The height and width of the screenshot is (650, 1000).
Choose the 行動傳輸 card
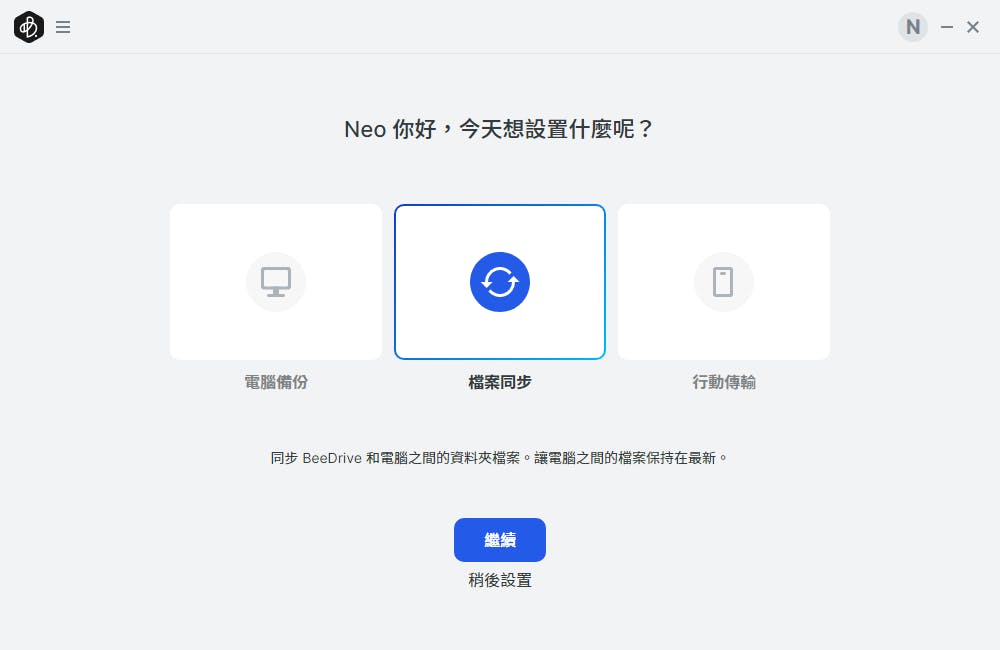[724, 282]
